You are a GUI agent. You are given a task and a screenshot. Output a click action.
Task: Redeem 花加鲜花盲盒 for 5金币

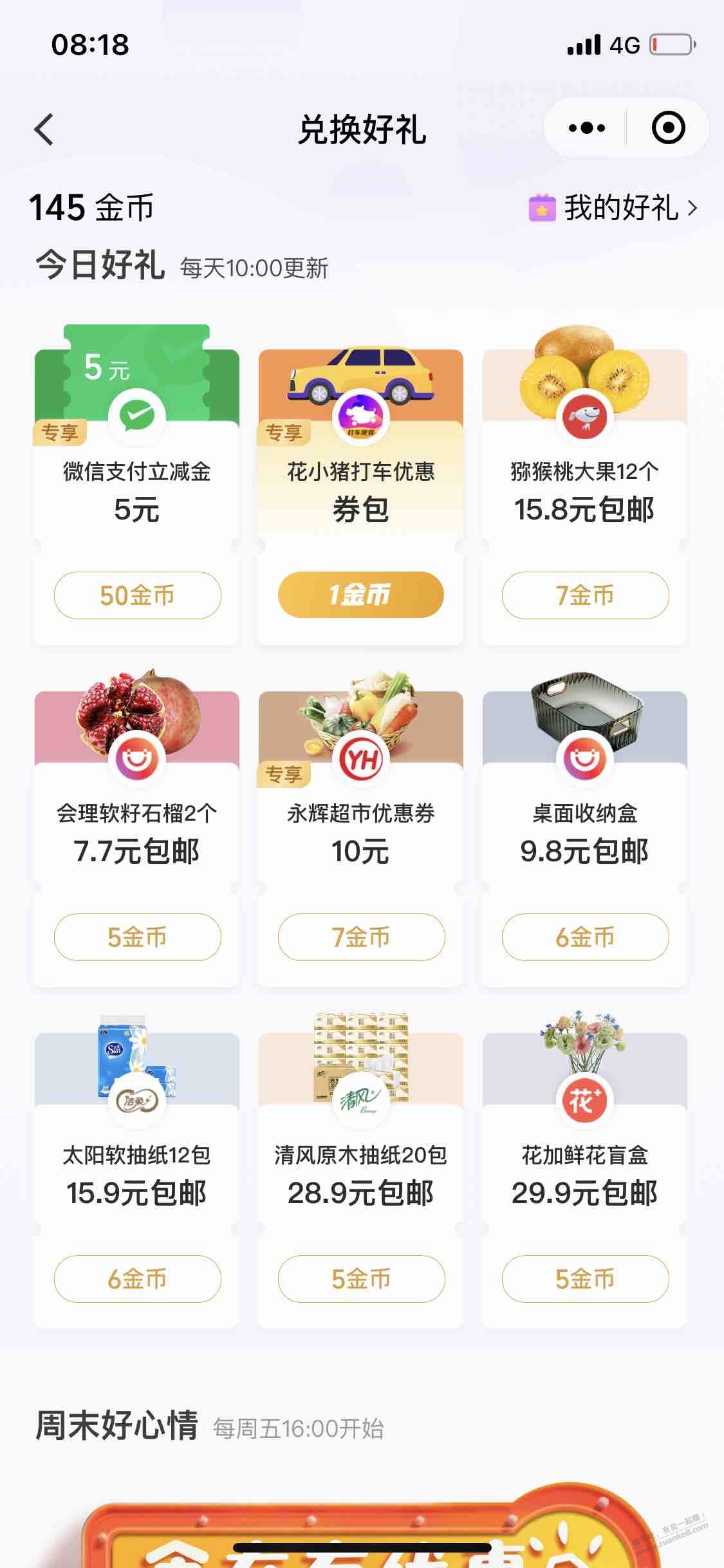click(x=585, y=1278)
